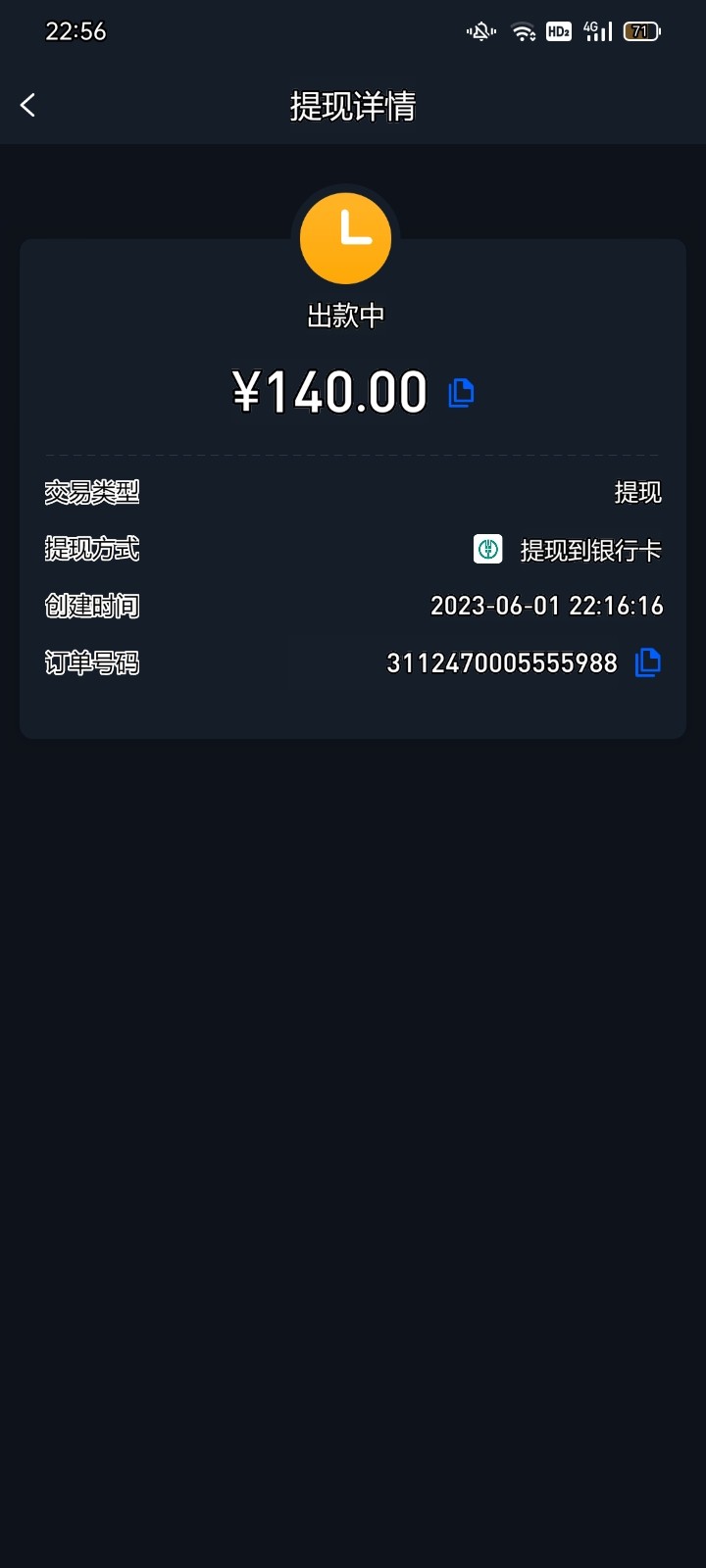Tap the 订单号码 label

(91, 662)
